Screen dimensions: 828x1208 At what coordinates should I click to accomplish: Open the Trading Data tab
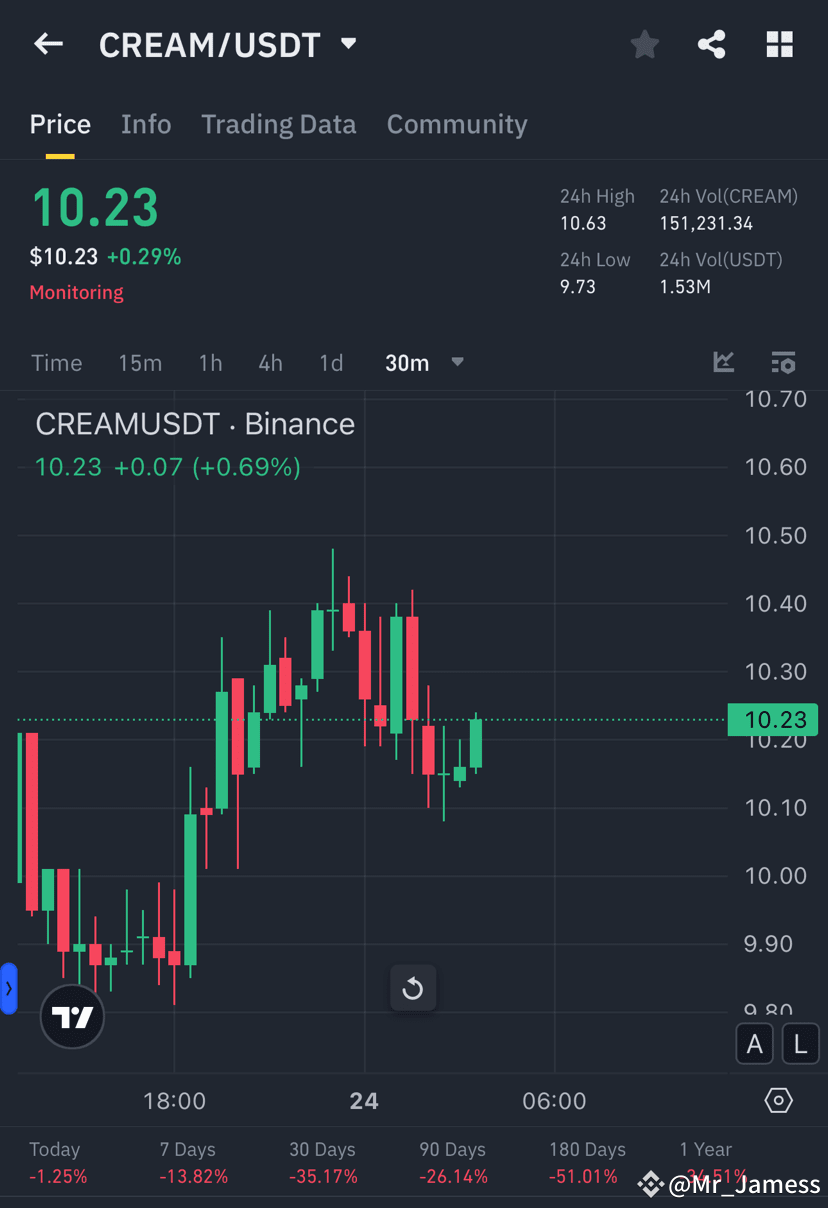click(279, 124)
